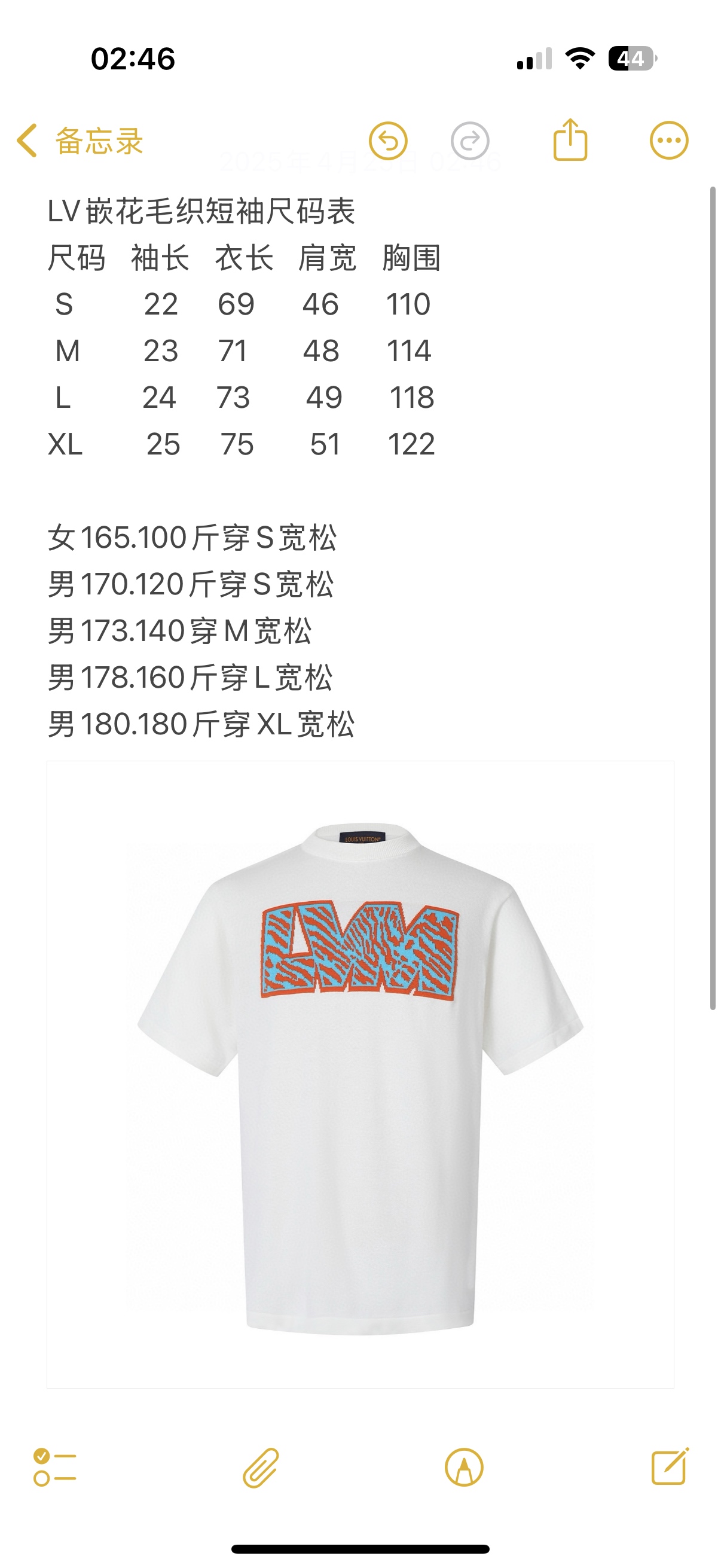The image size is (721, 1568).
Task: Open the more options menu
Action: (668, 141)
